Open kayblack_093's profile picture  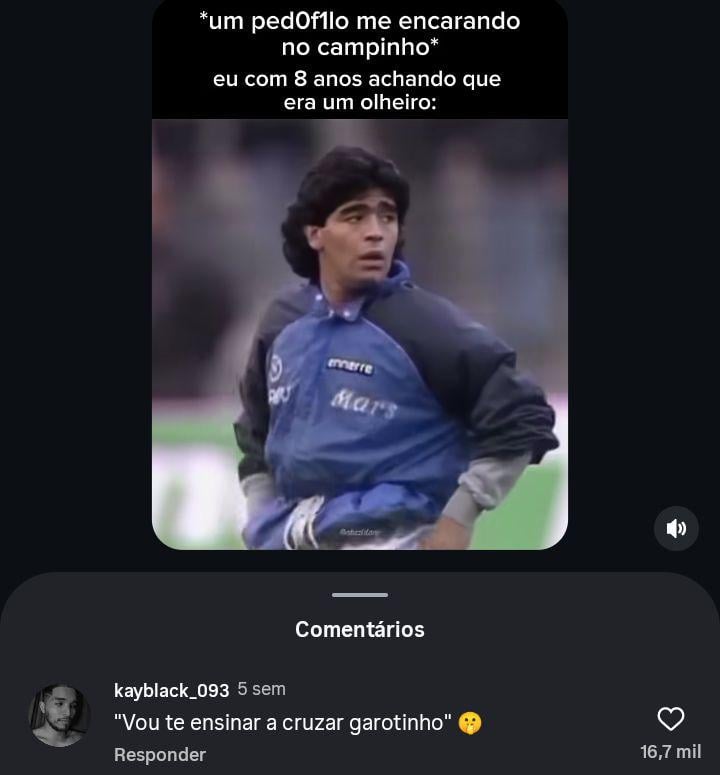click(59, 716)
